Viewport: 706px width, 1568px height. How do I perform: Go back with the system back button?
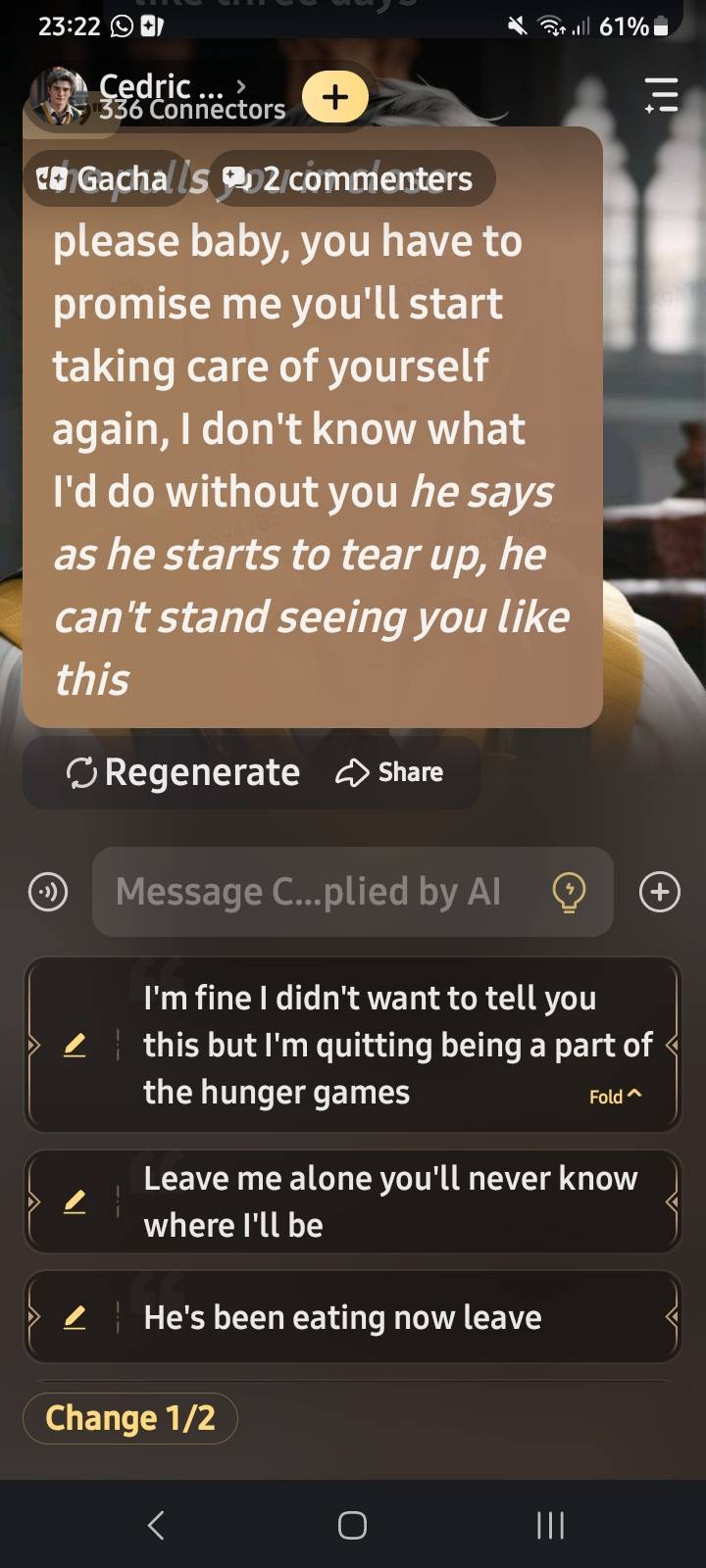pyautogui.click(x=155, y=1525)
